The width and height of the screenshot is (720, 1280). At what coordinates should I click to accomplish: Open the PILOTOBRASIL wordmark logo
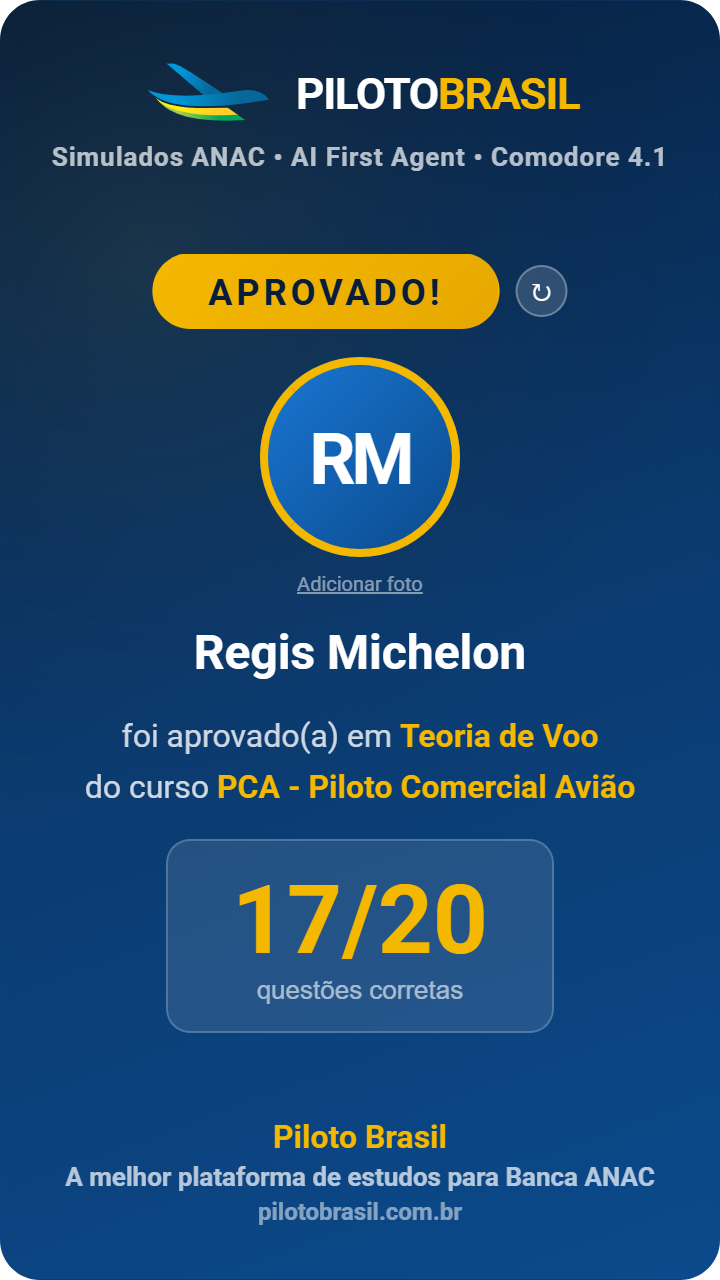[x=437, y=93]
